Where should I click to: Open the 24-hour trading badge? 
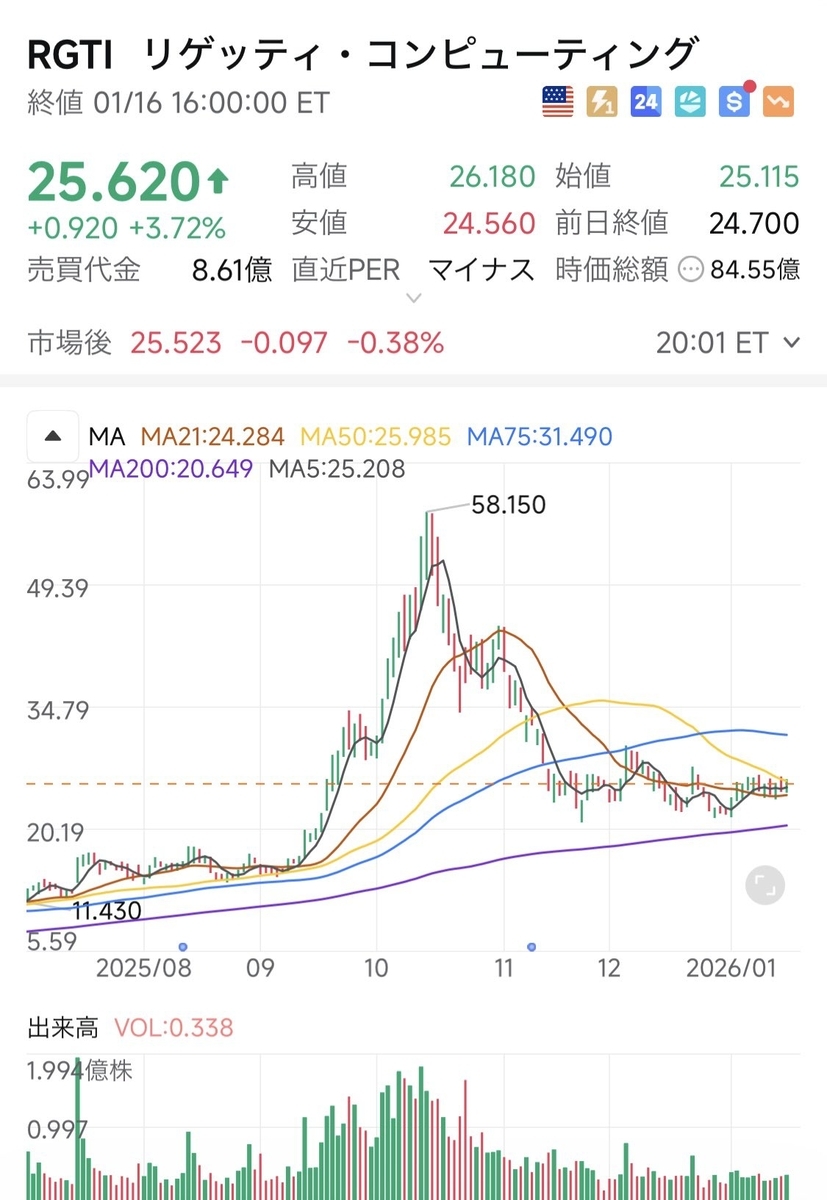click(x=646, y=102)
